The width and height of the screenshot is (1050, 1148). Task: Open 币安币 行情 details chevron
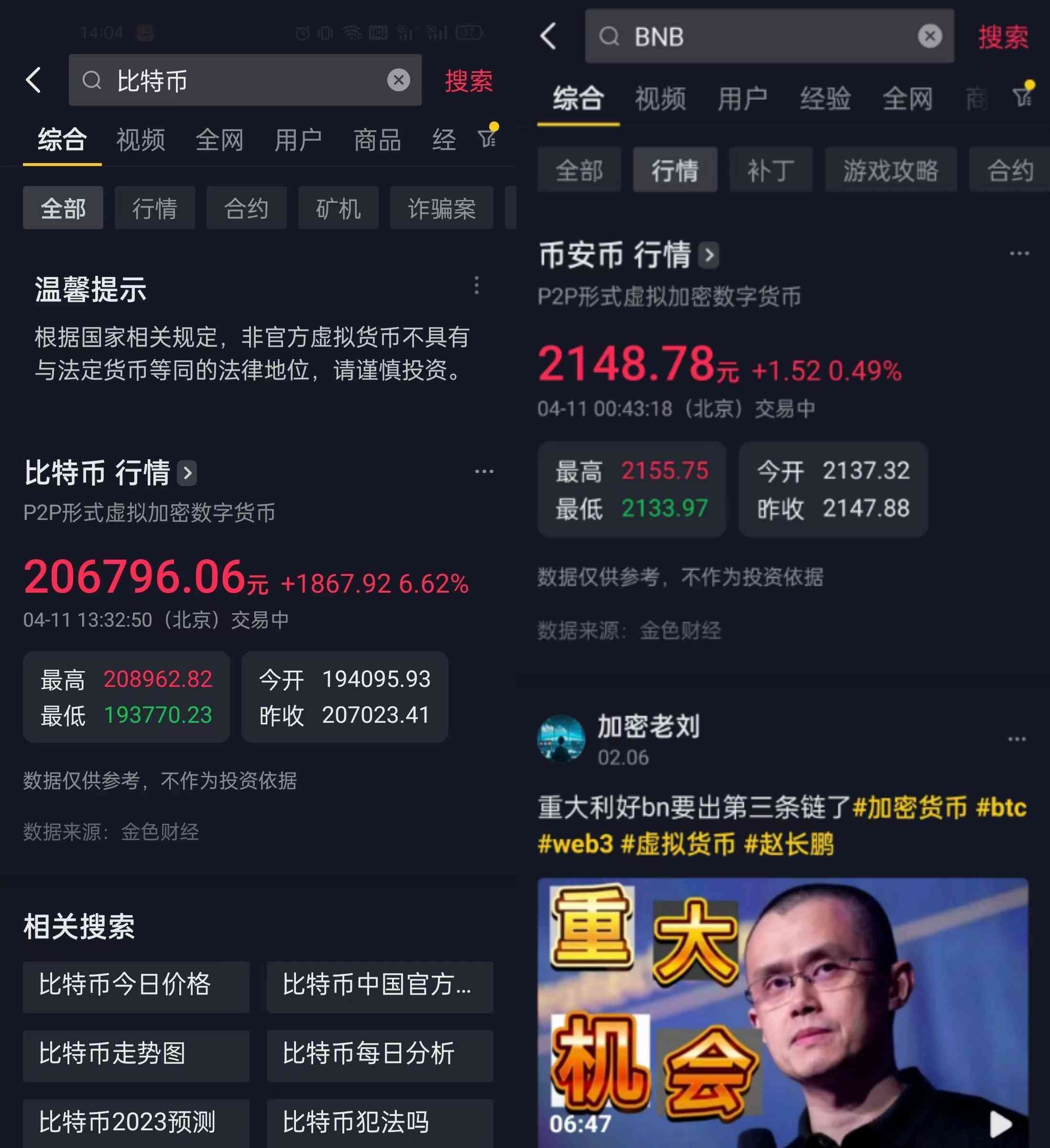coord(709,255)
